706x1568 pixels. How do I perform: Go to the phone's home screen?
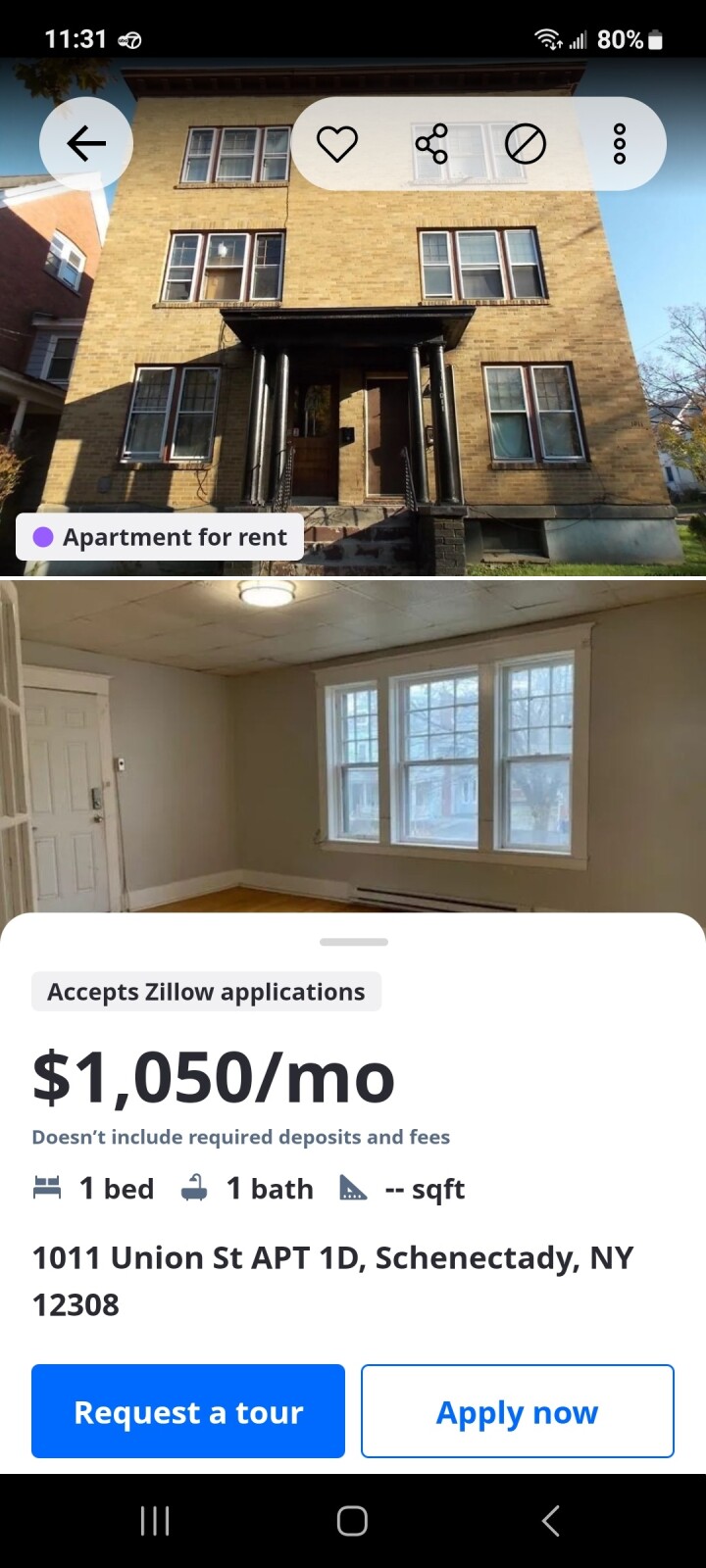pos(352,1521)
